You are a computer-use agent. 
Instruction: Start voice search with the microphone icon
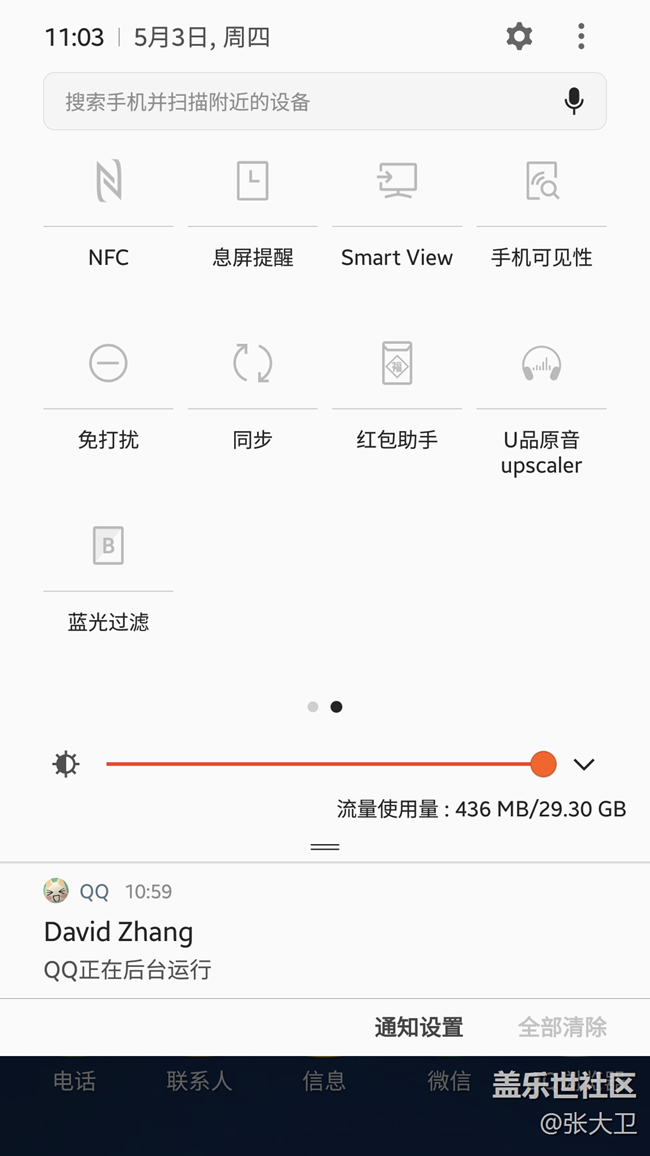(574, 101)
